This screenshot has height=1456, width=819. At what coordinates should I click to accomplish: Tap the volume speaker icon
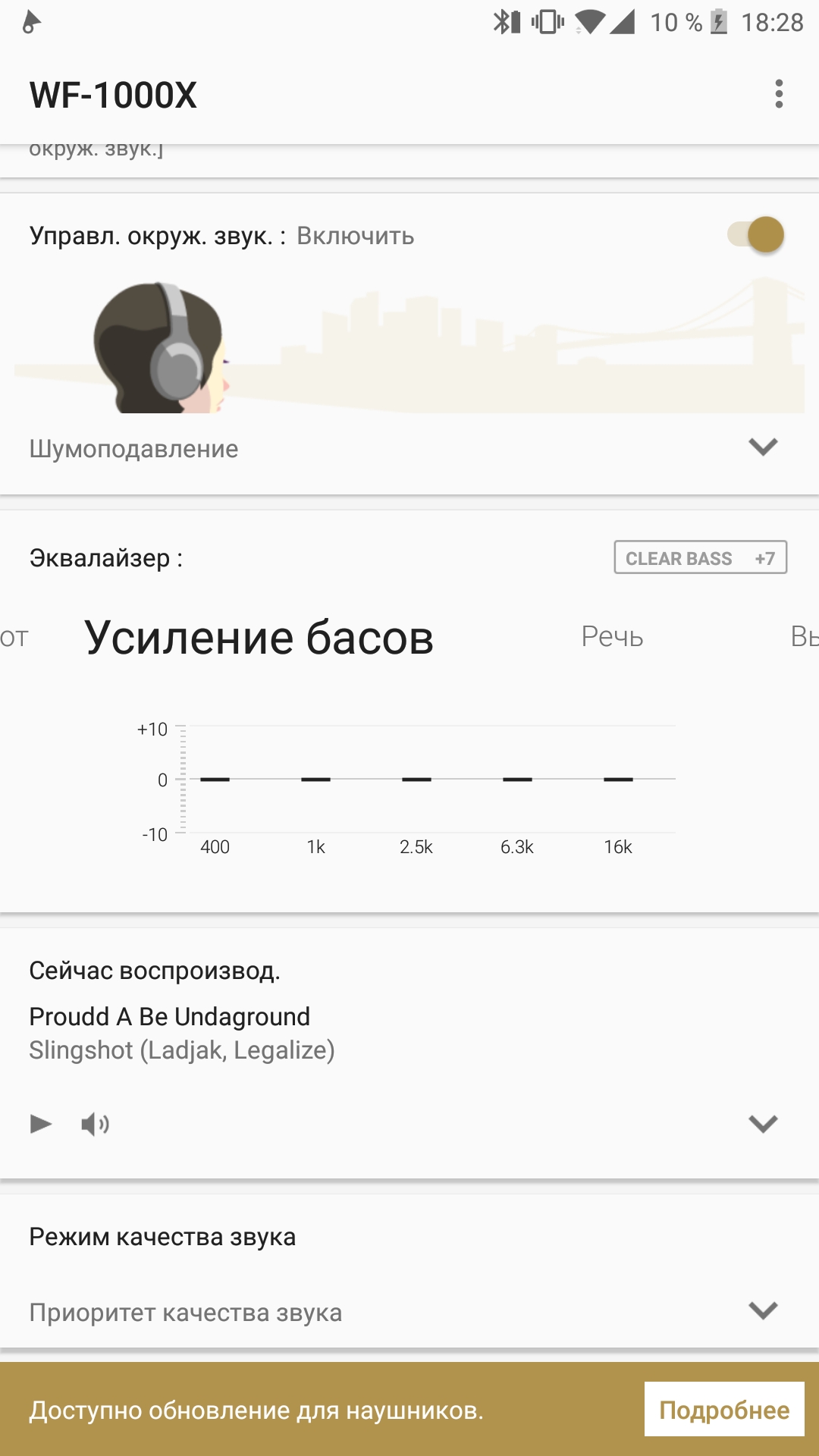click(x=96, y=1124)
